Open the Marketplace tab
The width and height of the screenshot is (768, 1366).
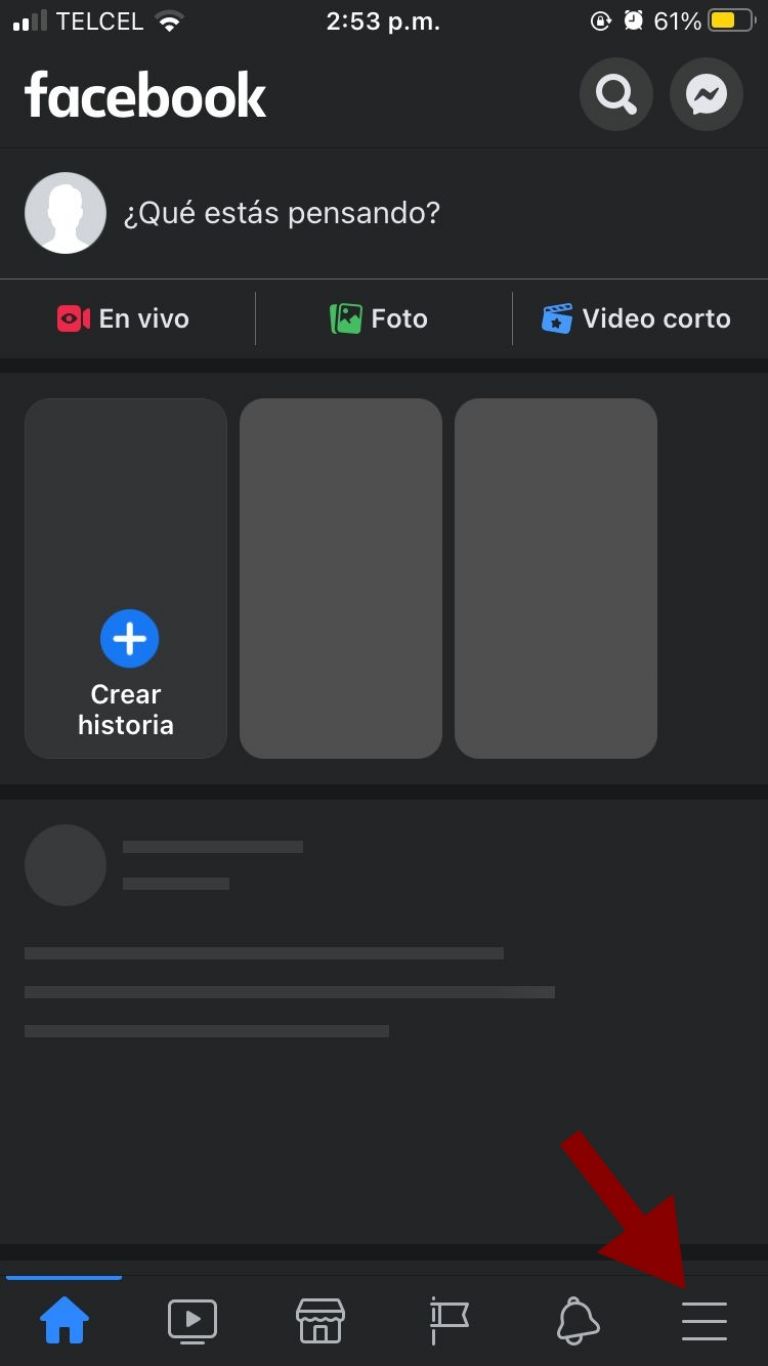tap(320, 1321)
